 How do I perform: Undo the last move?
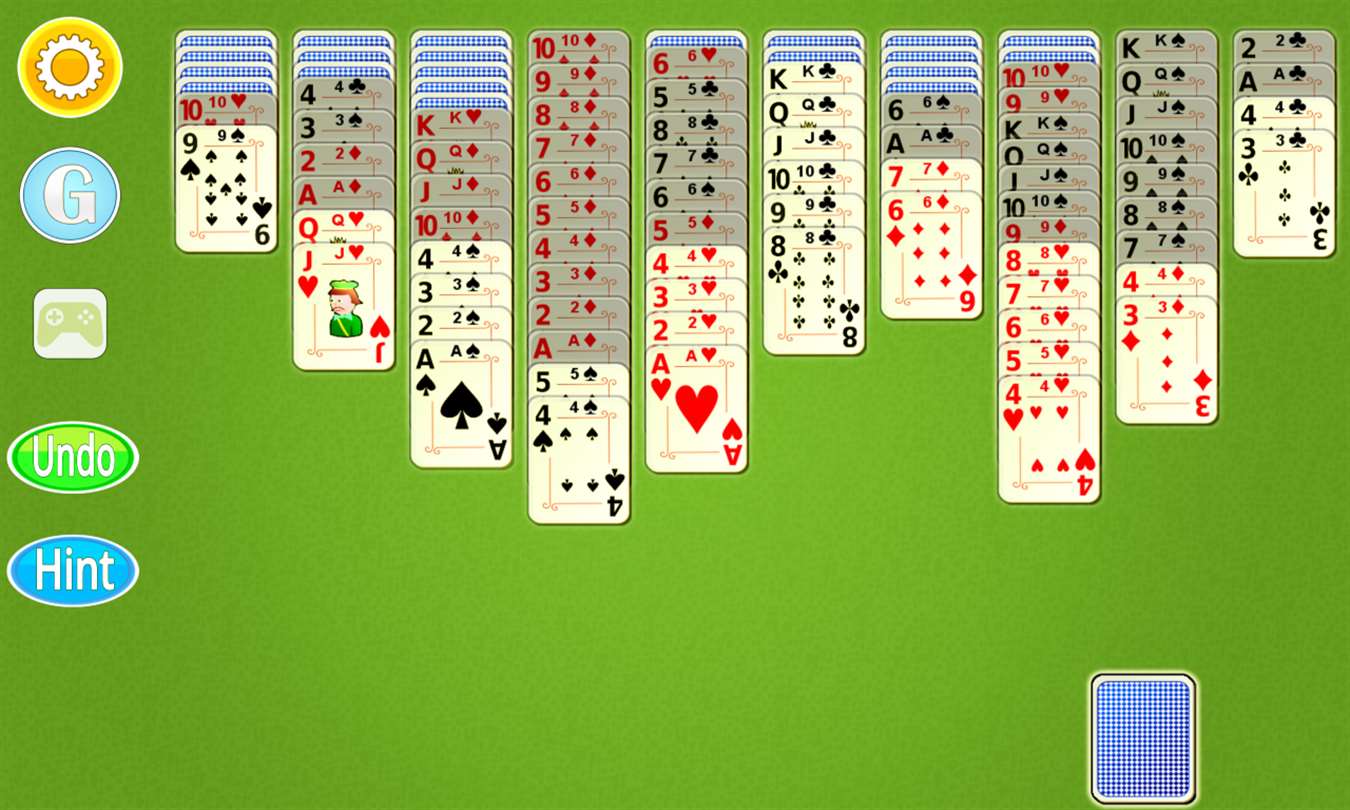(x=73, y=458)
